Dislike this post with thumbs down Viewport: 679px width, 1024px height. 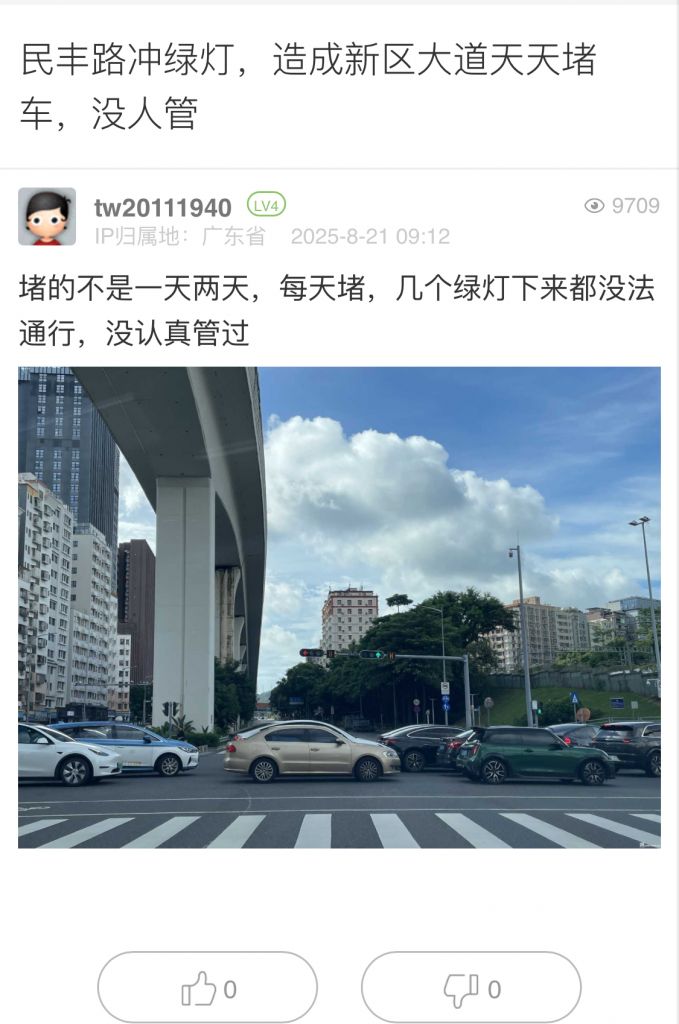471,988
